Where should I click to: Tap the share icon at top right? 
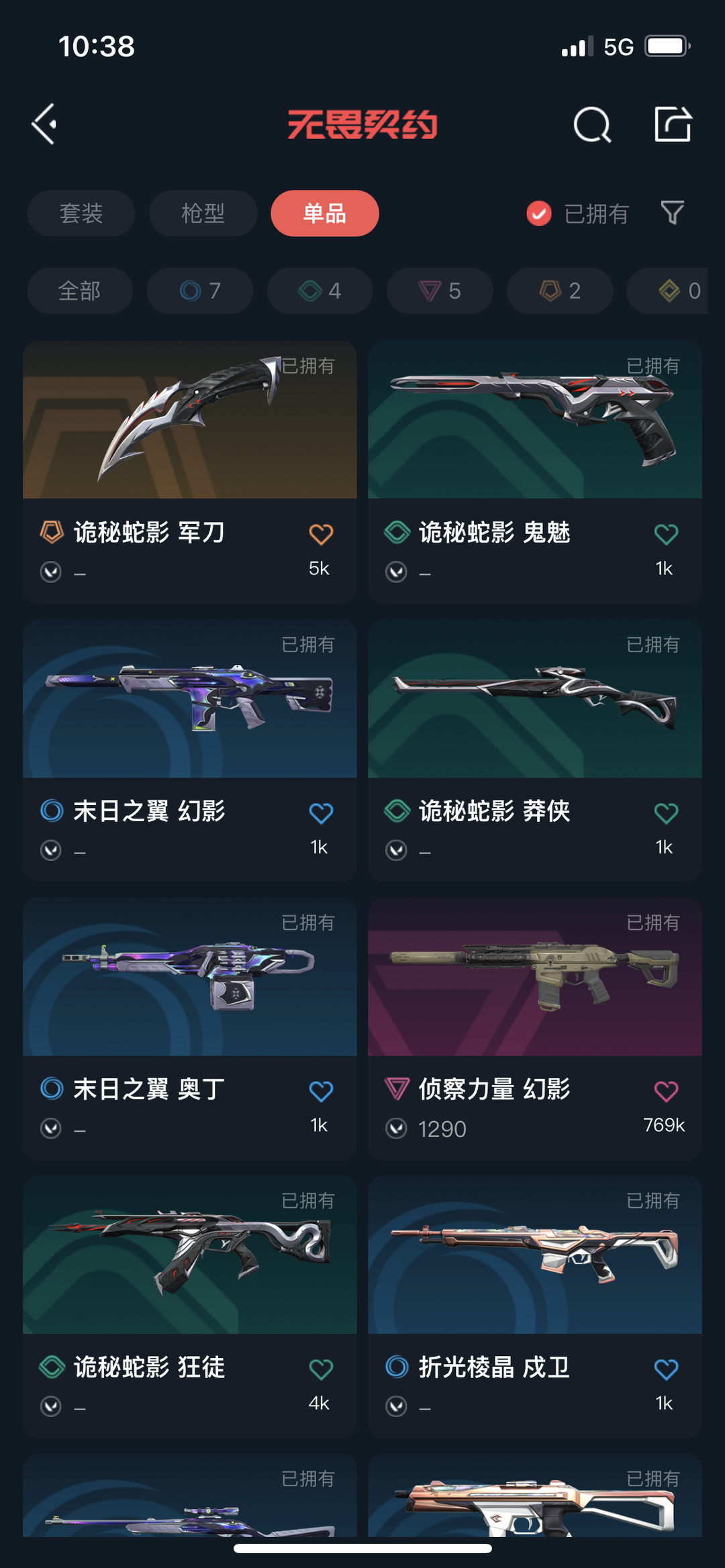coord(673,124)
